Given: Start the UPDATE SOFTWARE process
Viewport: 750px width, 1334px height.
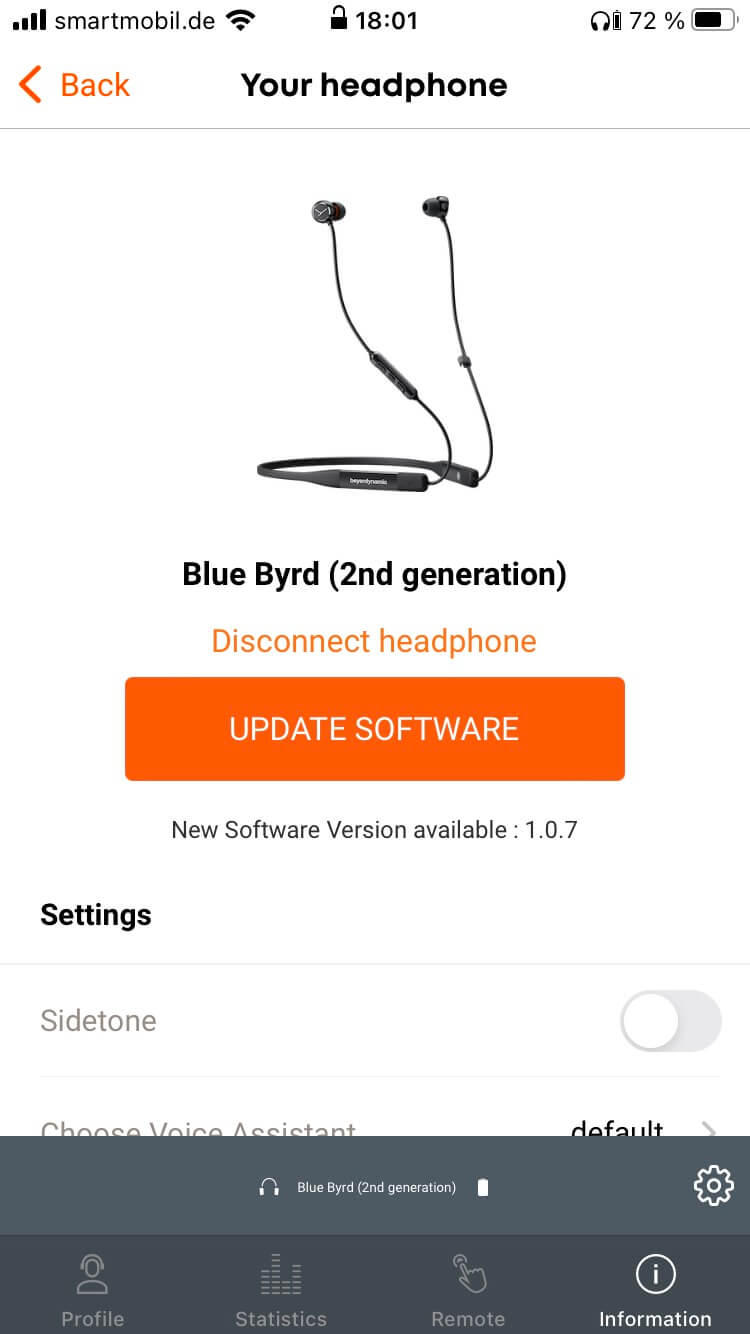Looking at the screenshot, I should click(374, 729).
